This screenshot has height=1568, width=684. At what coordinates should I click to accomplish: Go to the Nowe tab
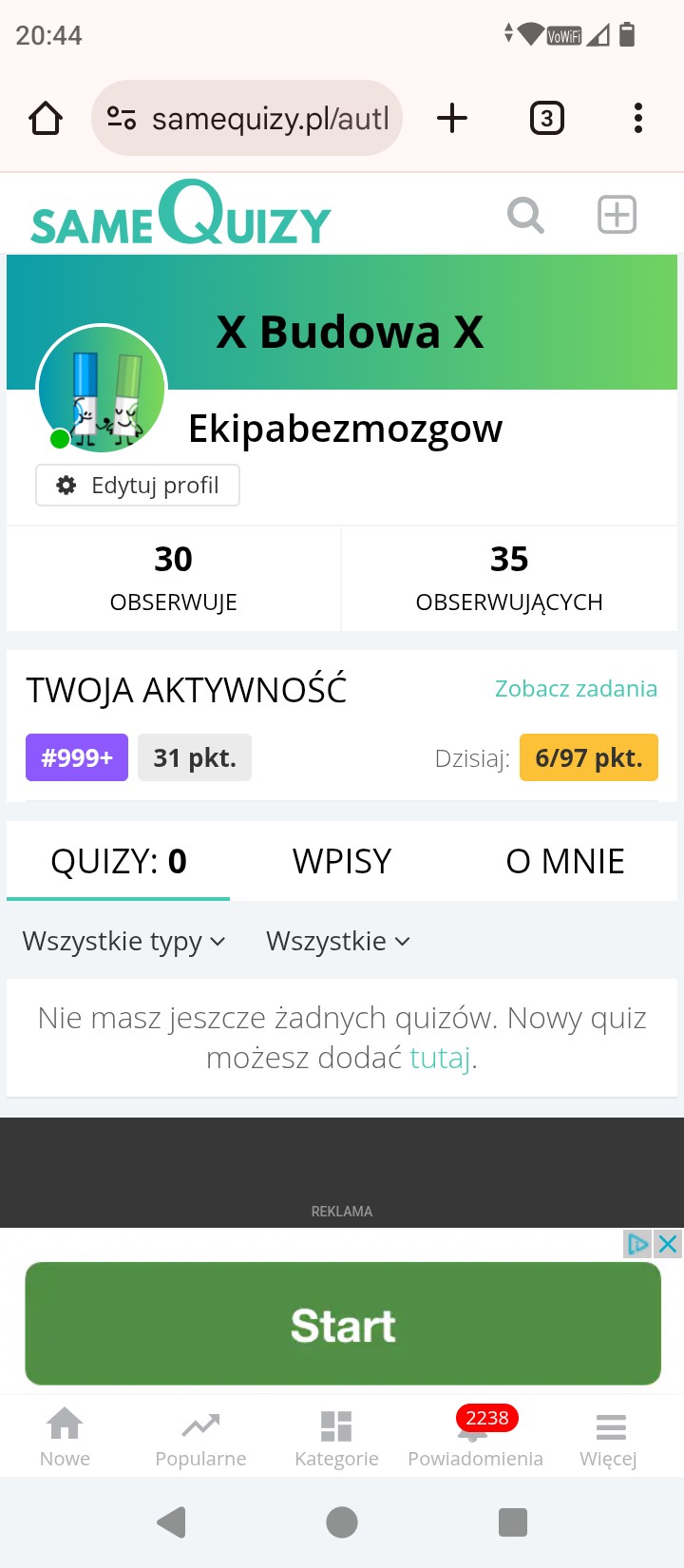(x=65, y=1437)
